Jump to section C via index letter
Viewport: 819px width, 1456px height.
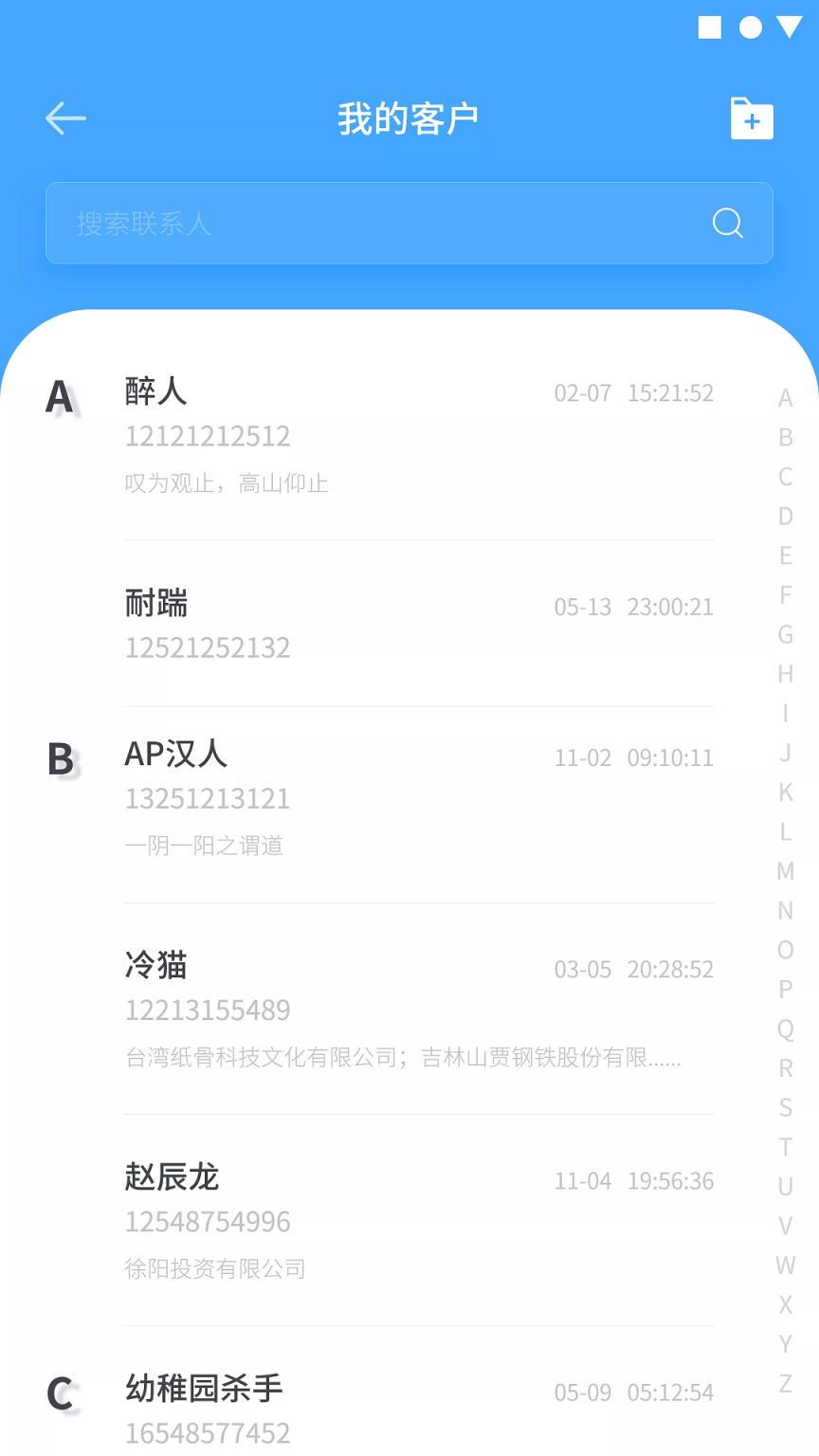coord(784,476)
